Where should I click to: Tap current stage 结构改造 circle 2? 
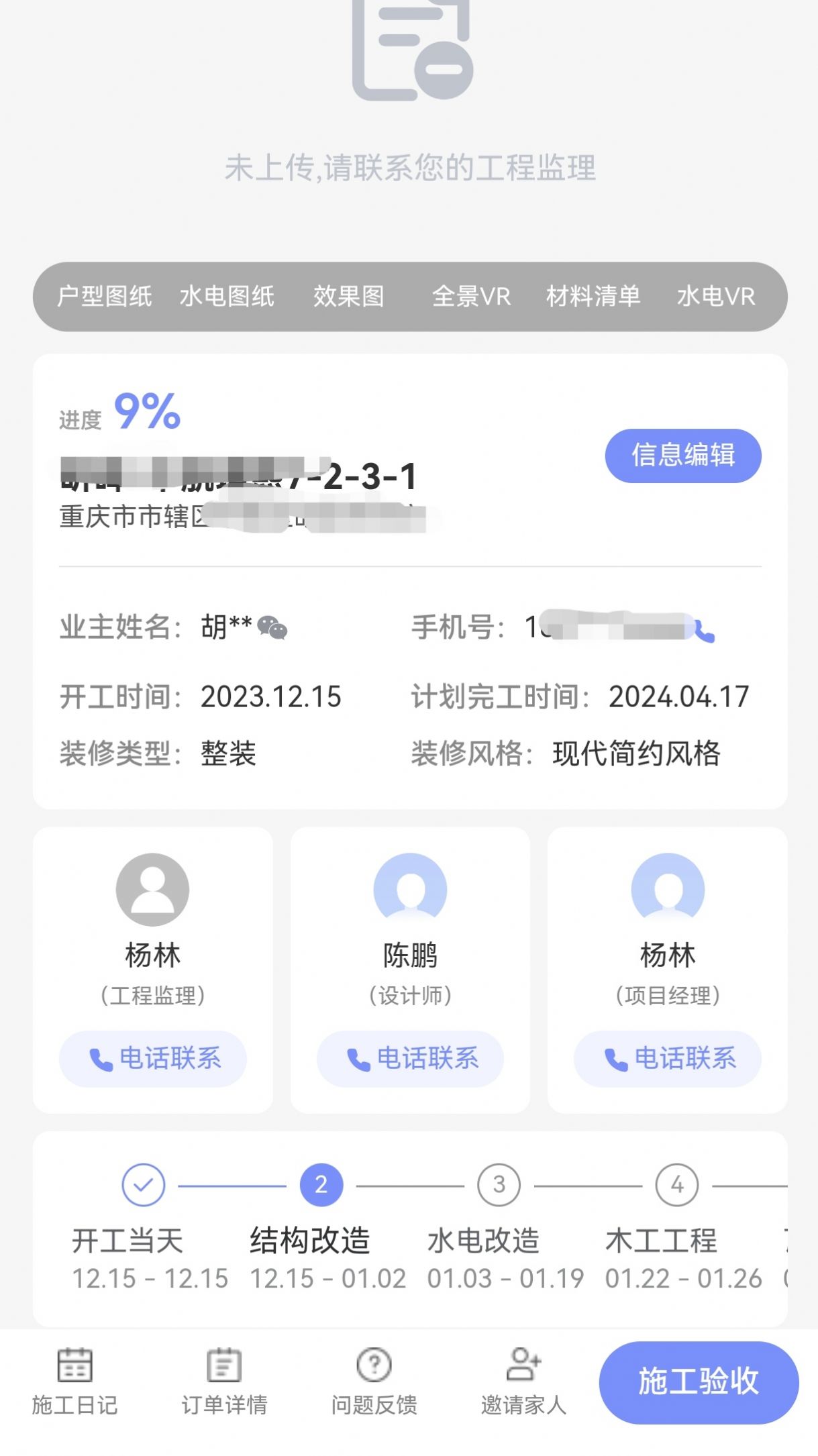click(320, 1185)
